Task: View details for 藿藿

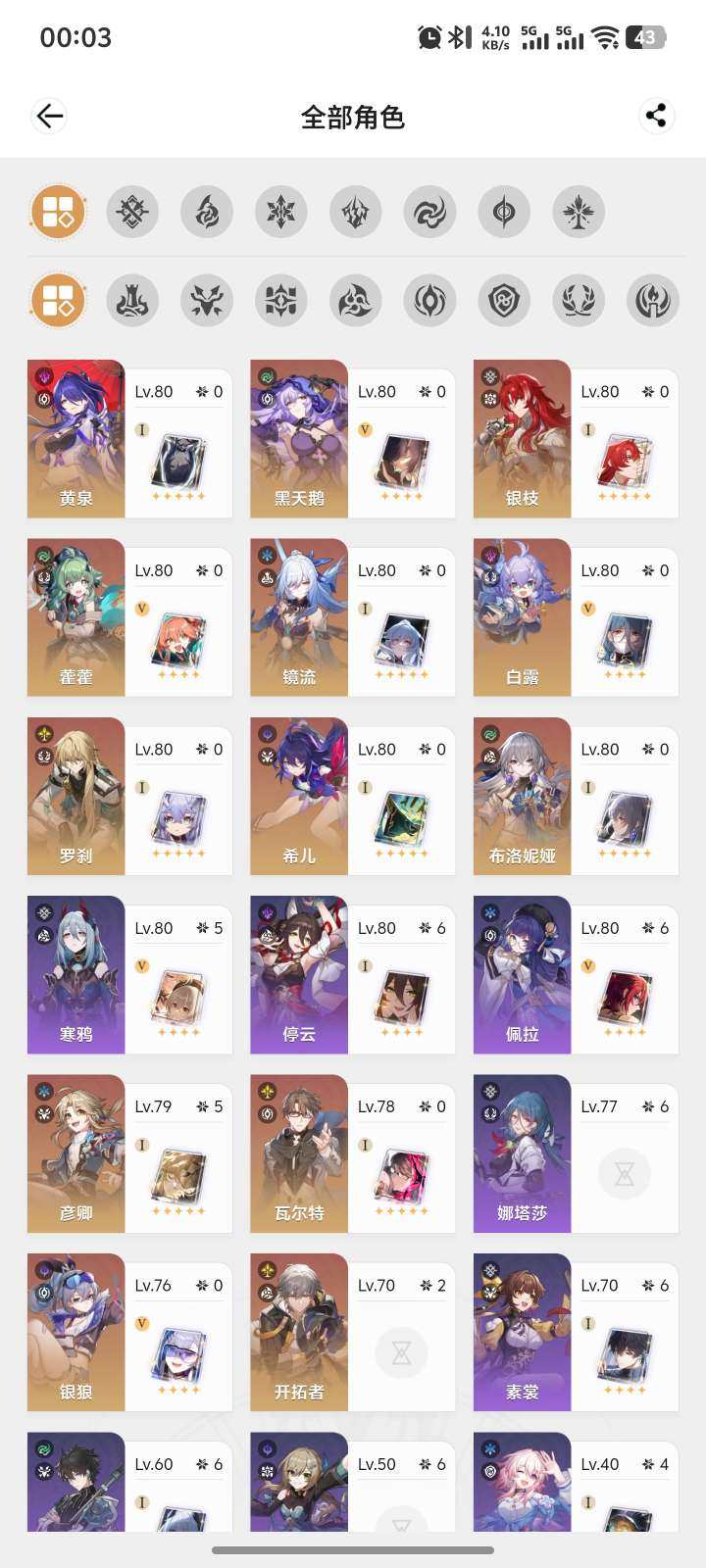Action: click(129, 617)
